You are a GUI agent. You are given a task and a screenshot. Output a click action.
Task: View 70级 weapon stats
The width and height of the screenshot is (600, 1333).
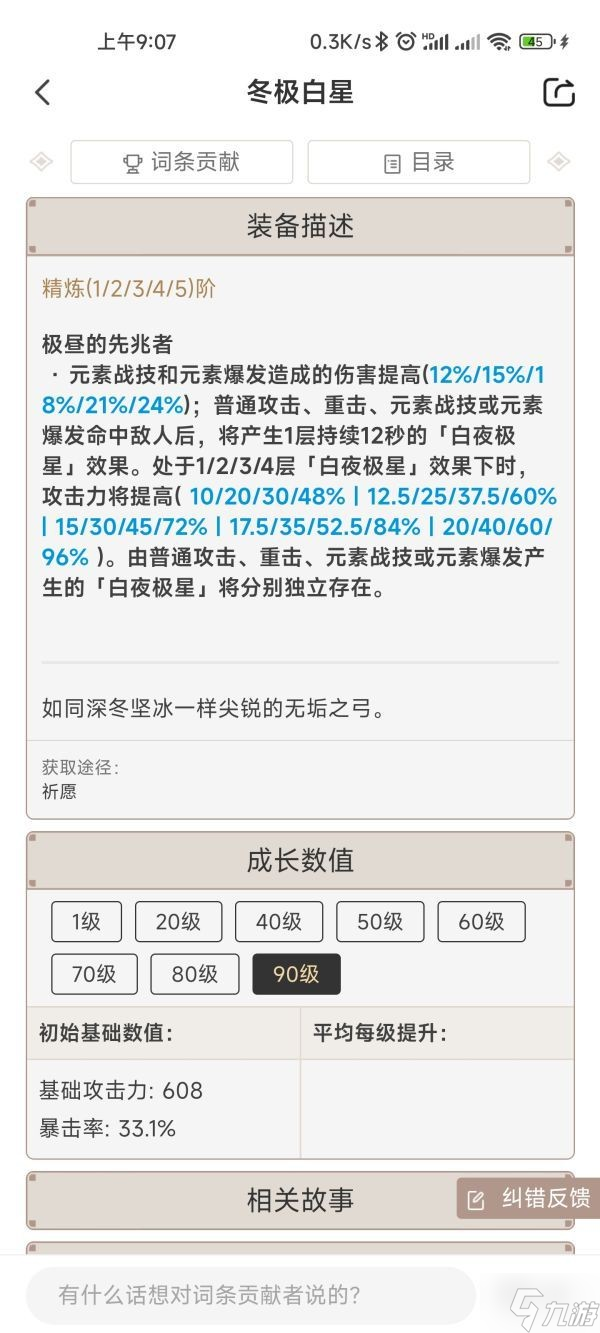(94, 974)
